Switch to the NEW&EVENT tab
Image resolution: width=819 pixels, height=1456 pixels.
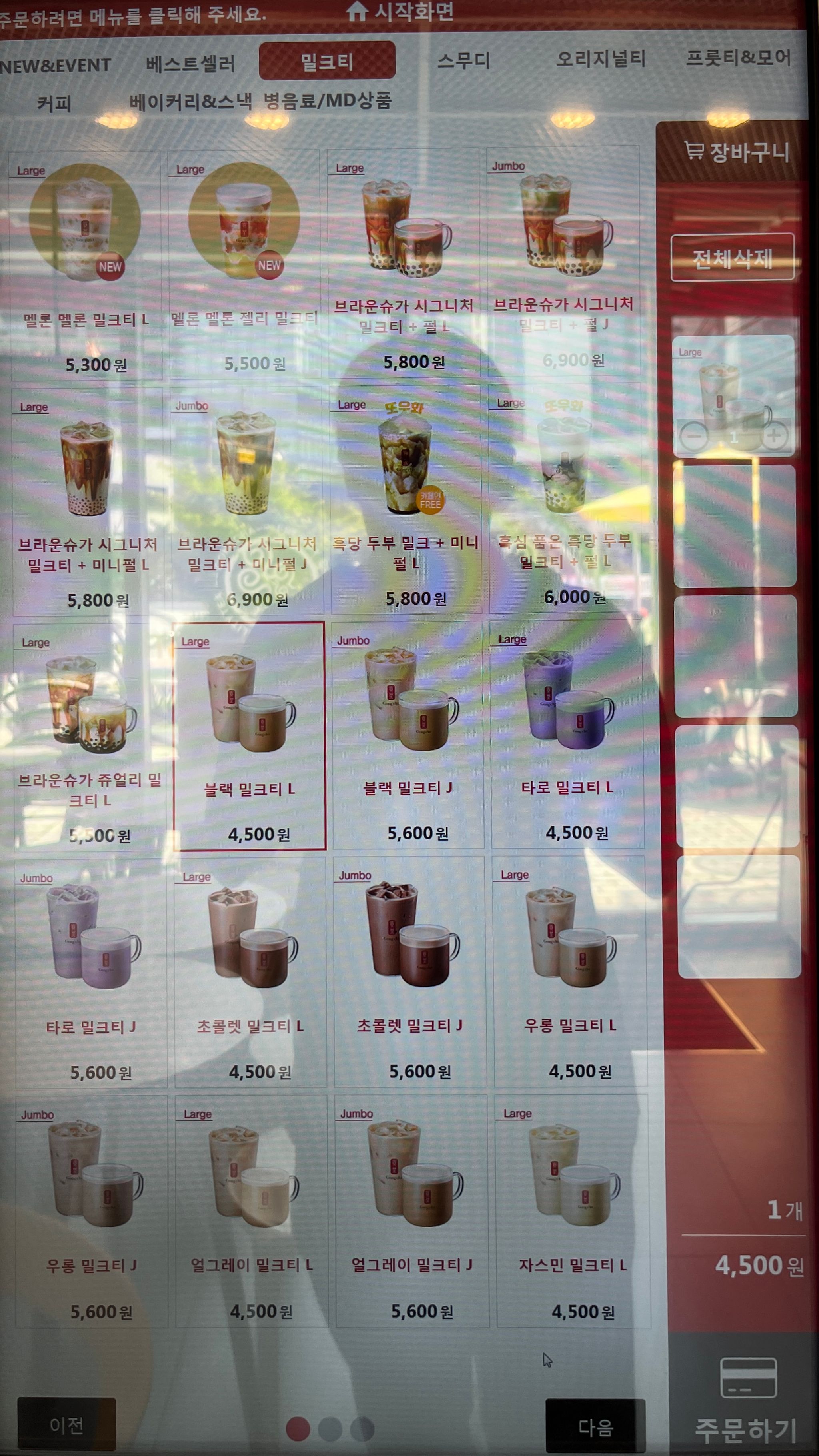(56, 66)
